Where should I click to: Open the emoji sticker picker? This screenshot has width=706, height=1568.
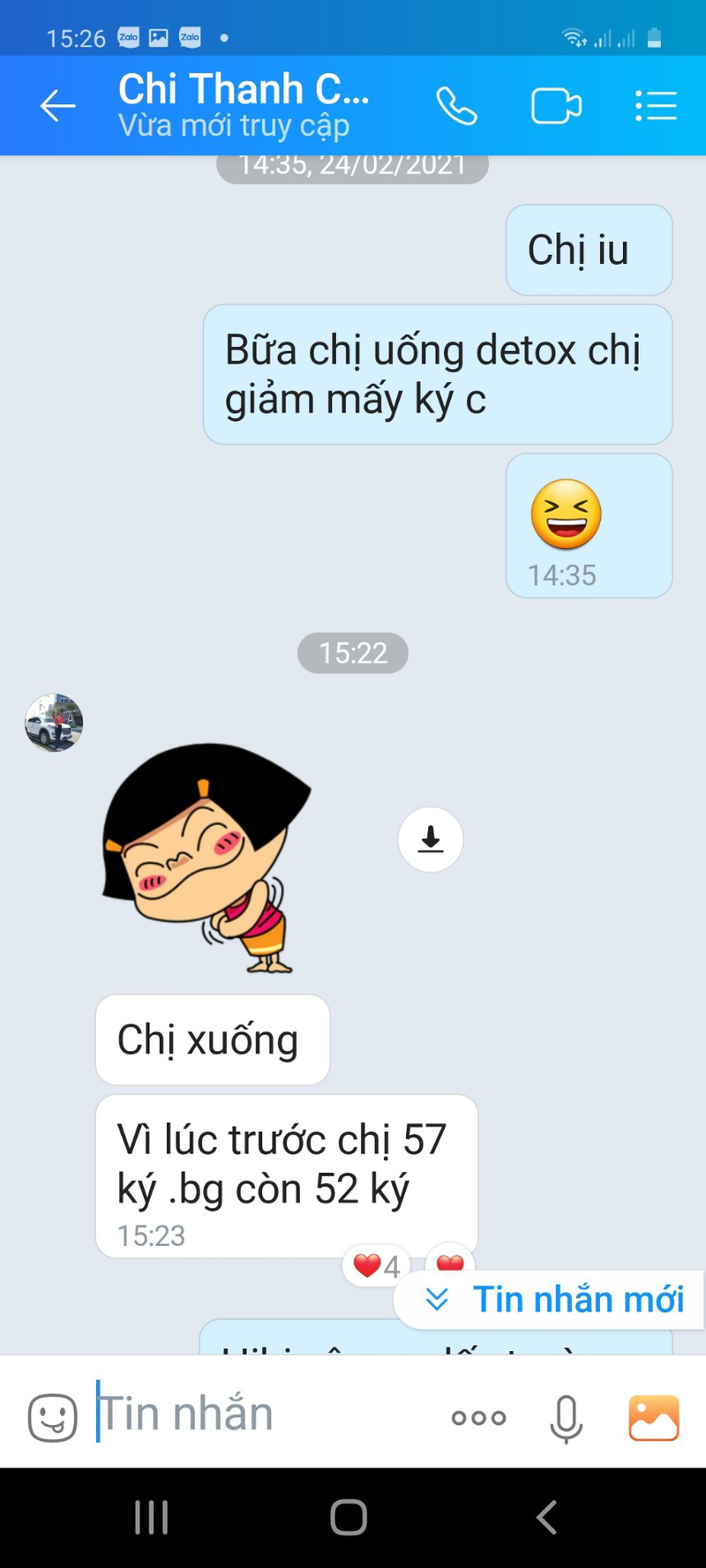tap(52, 1417)
